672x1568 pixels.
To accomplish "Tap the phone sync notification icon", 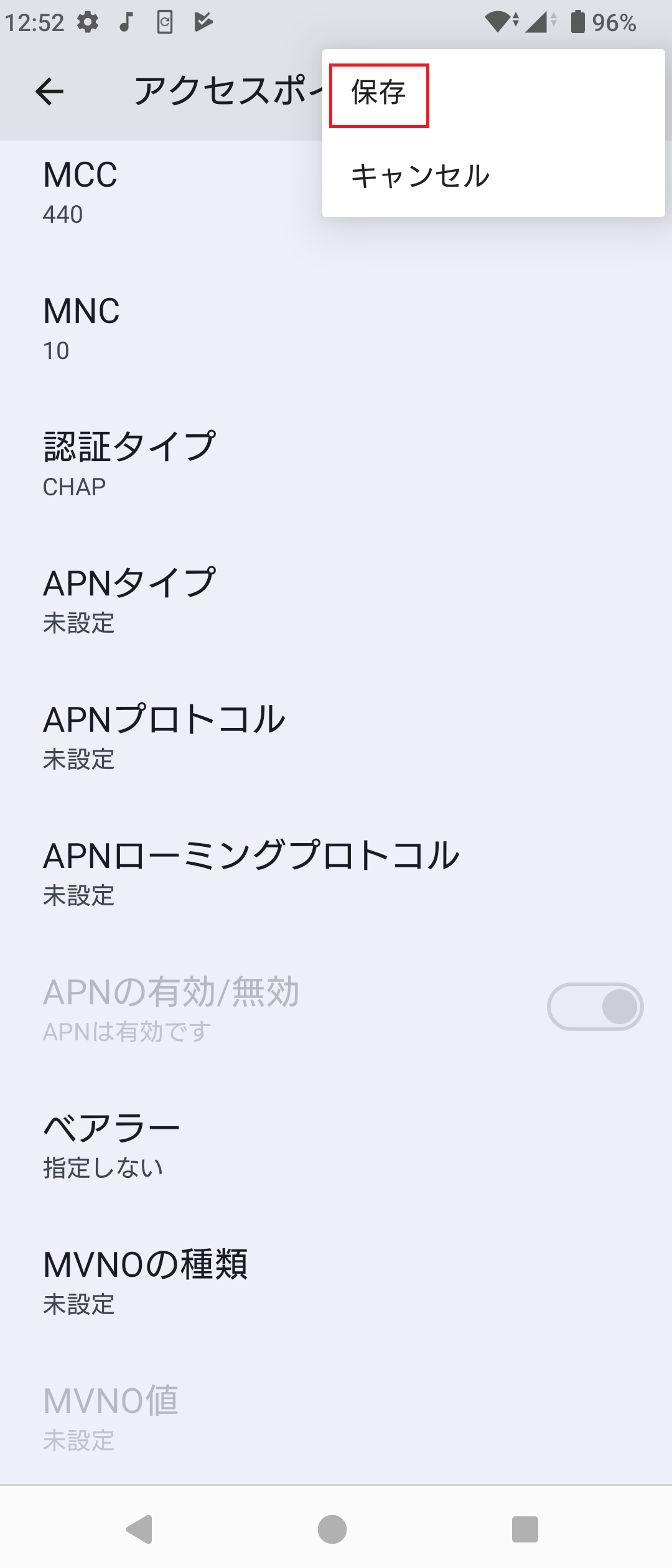I will click(165, 21).
